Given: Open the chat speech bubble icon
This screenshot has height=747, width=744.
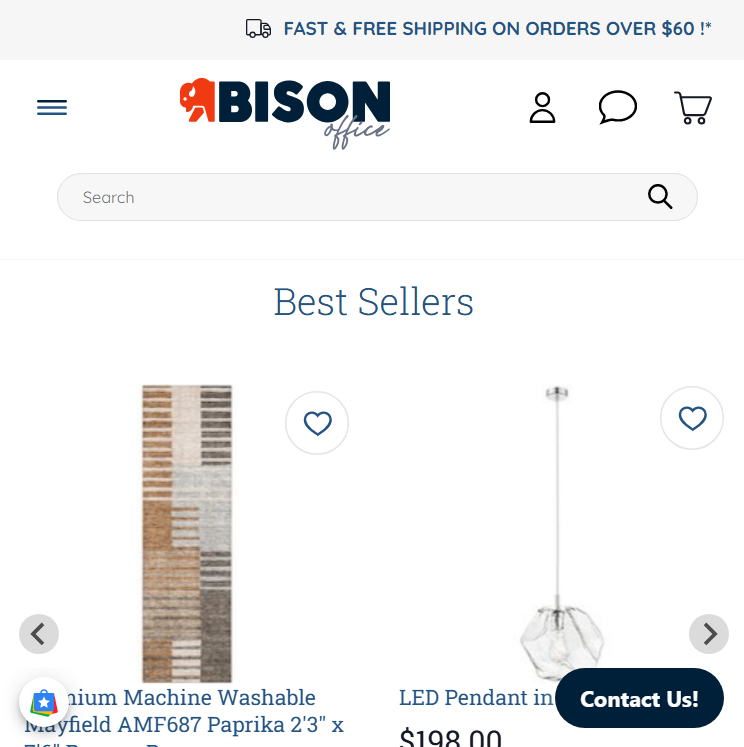Looking at the screenshot, I should coord(617,107).
